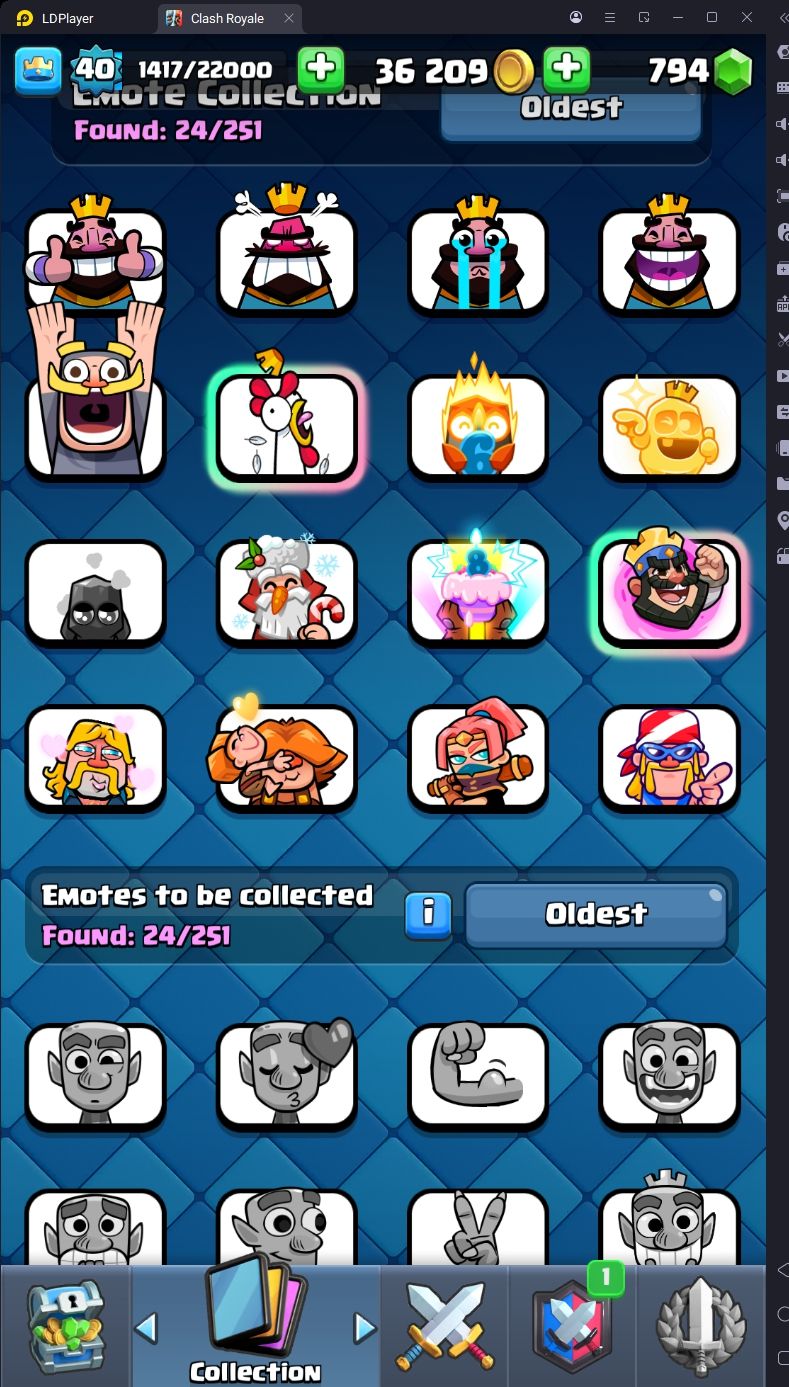
Task: Open the info button for emotes to be collected
Action: [x=428, y=913]
